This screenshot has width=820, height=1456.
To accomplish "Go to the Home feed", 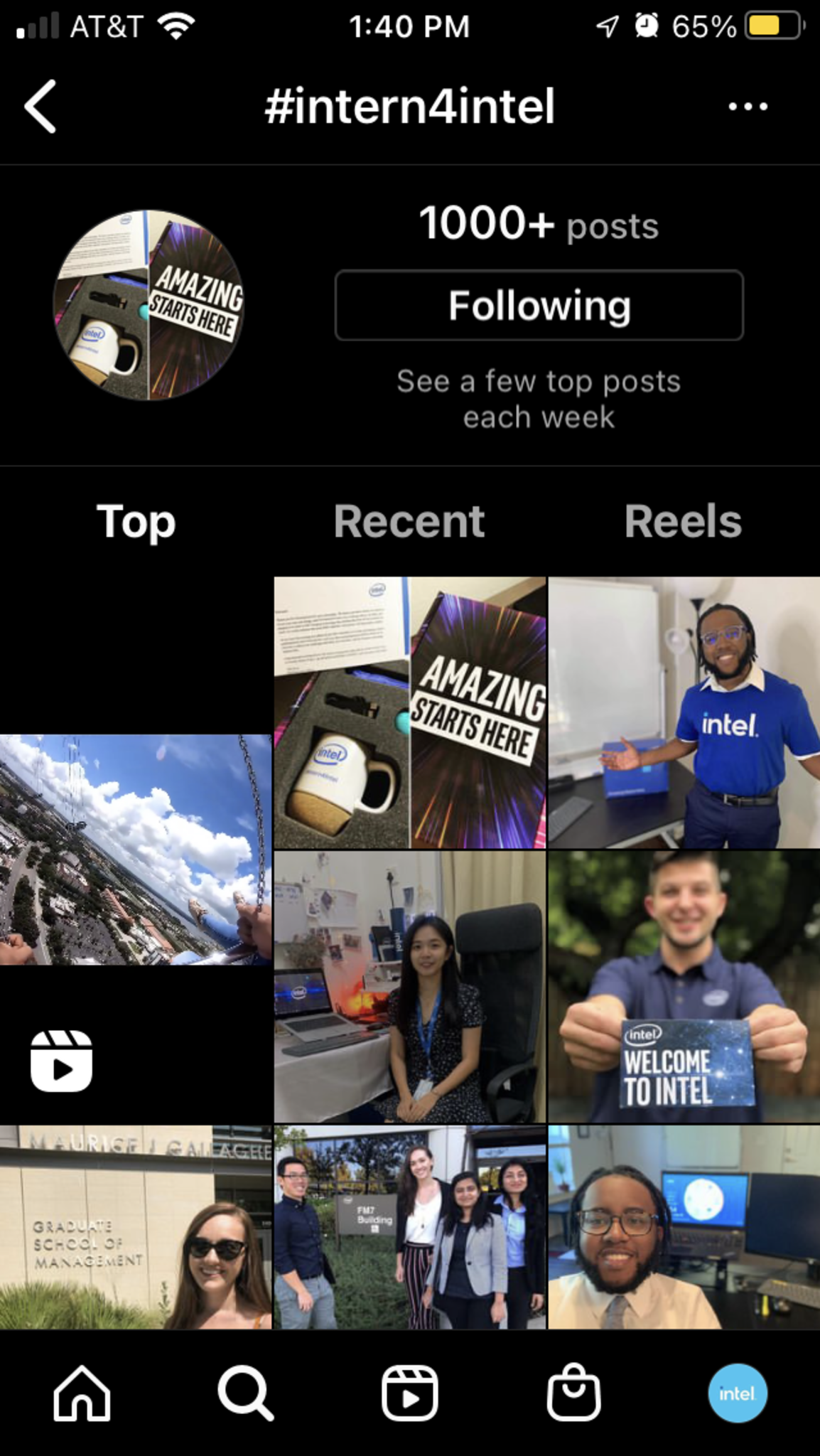I will [x=82, y=1393].
